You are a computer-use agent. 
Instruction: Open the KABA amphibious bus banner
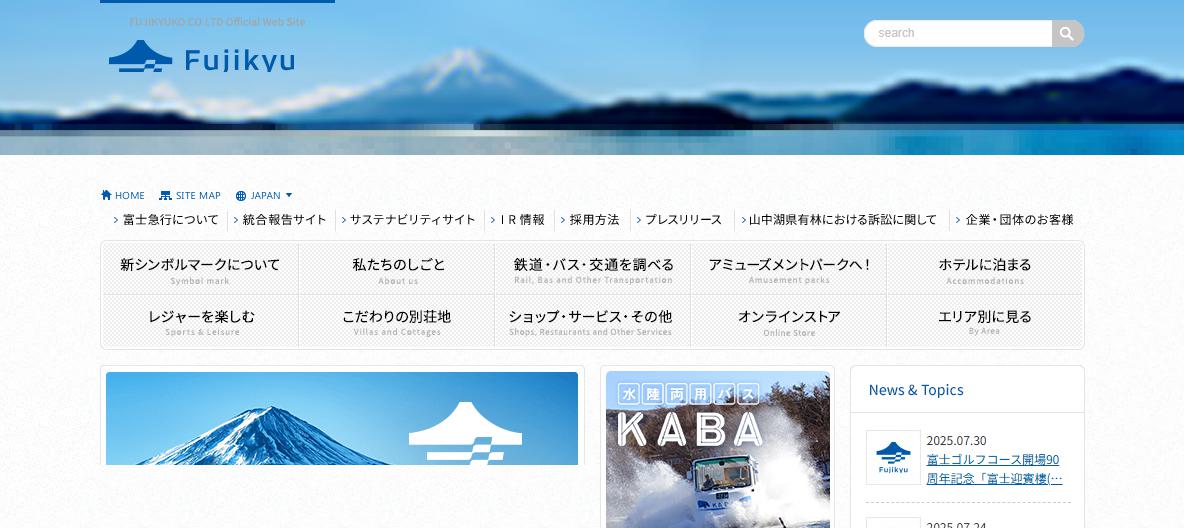(717, 450)
